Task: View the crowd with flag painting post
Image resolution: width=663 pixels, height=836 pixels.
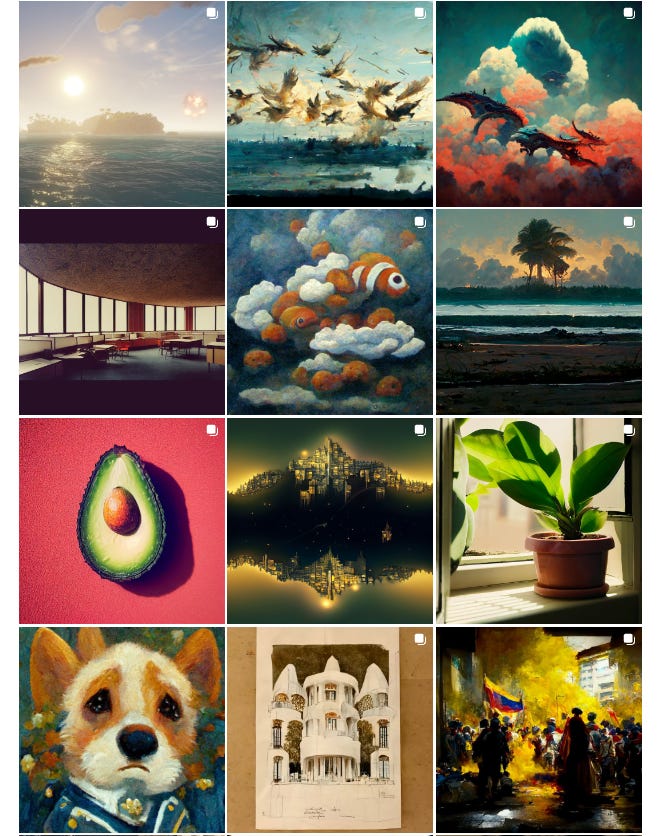Action: (x=538, y=729)
